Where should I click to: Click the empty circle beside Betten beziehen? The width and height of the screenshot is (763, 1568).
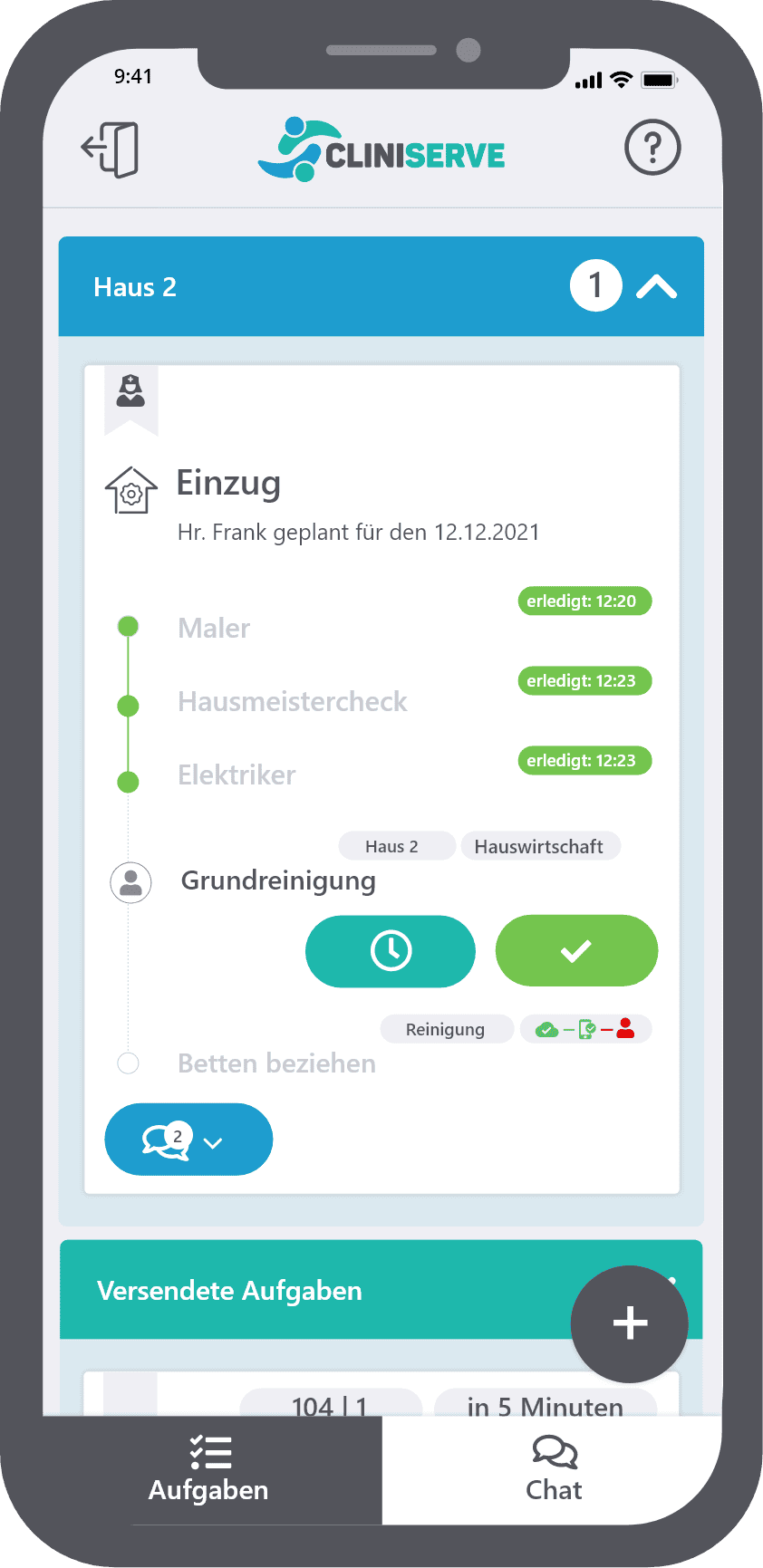(x=128, y=1063)
